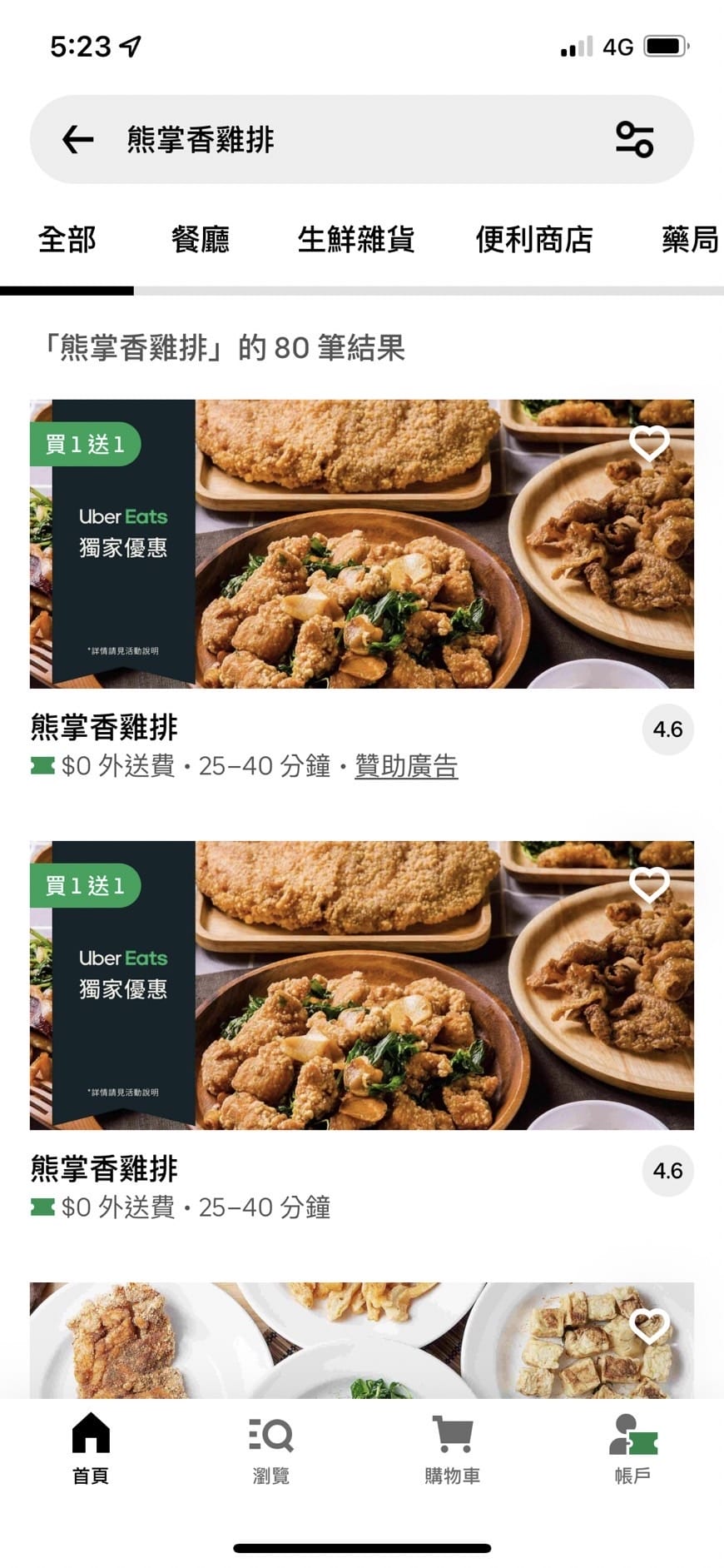Screen dimensions: 724x1568
Task: Open the 購物車 shopping cart icon
Action: click(450, 1451)
